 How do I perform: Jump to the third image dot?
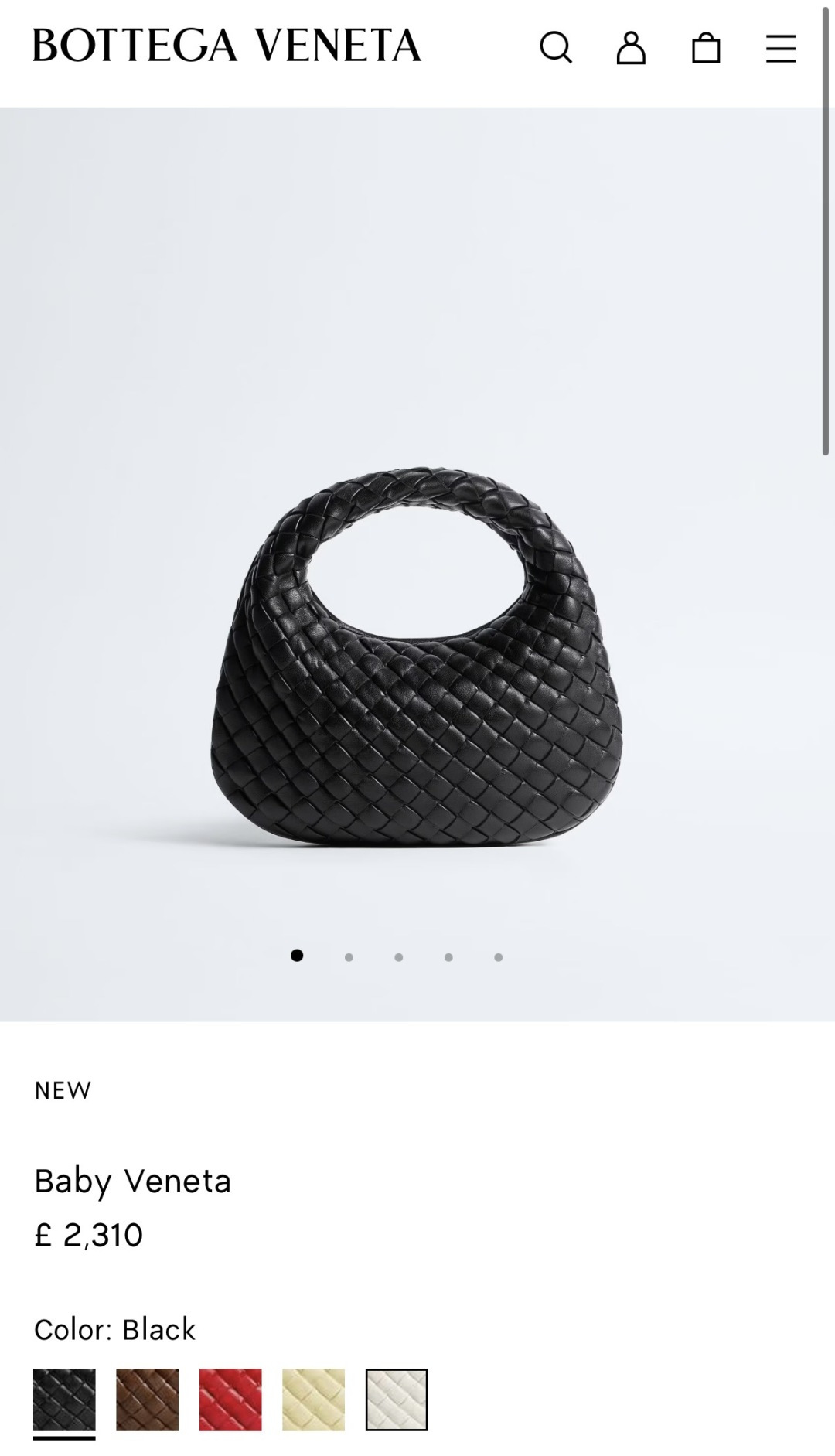pos(398,957)
